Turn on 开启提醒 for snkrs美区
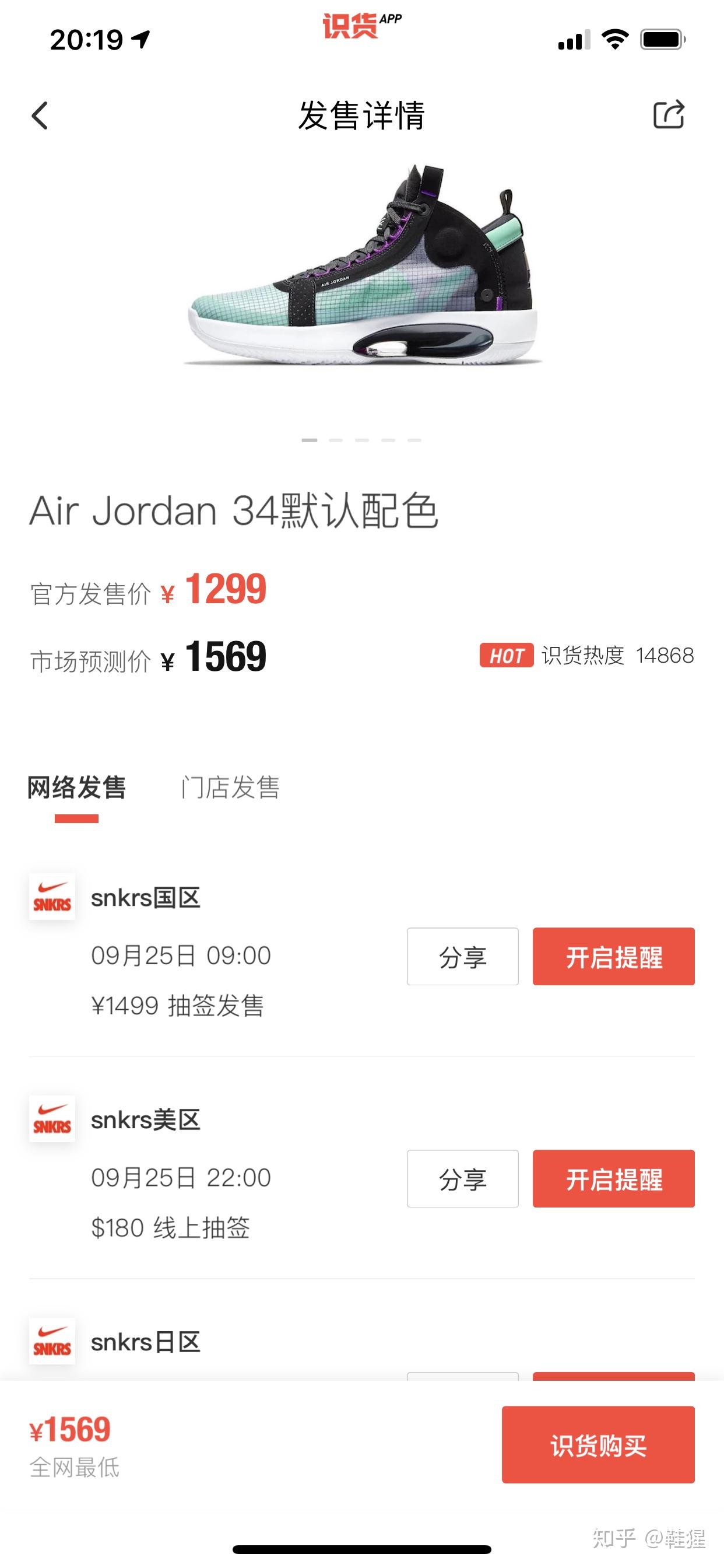The height and width of the screenshot is (1568, 724). [613, 1178]
